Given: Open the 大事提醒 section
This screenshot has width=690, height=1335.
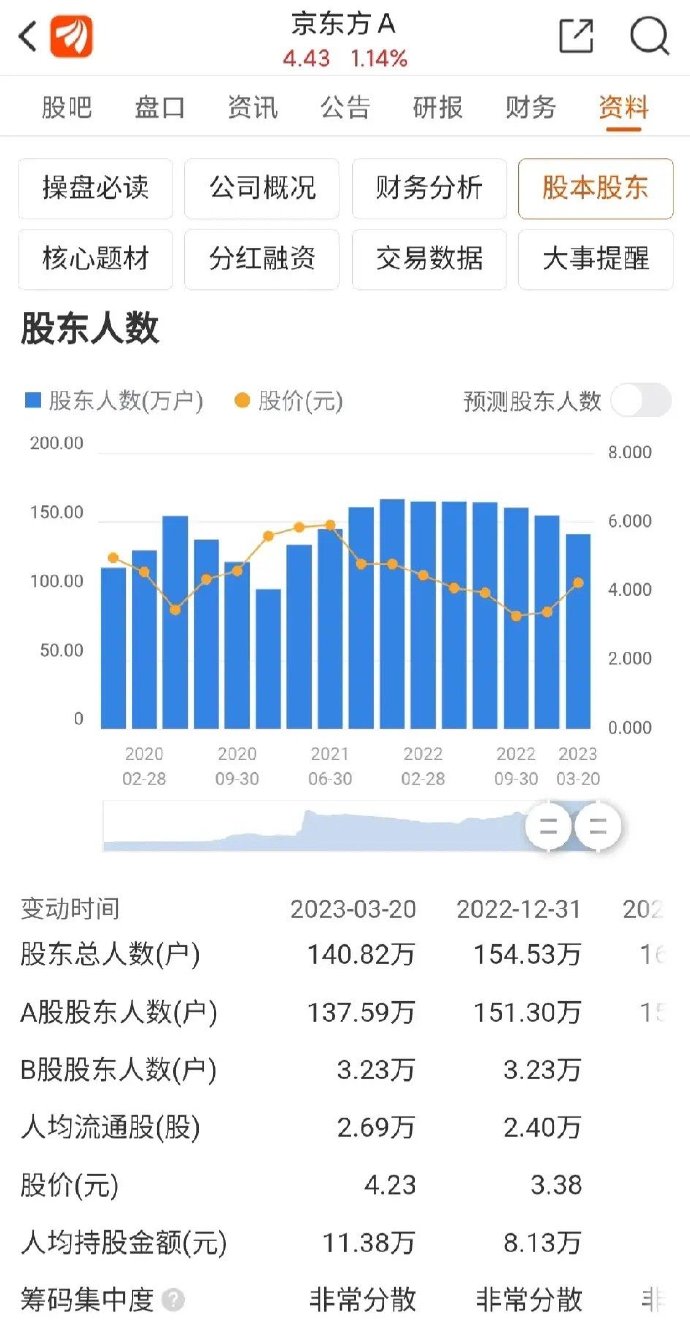Looking at the screenshot, I should click(x=596, y=259).
